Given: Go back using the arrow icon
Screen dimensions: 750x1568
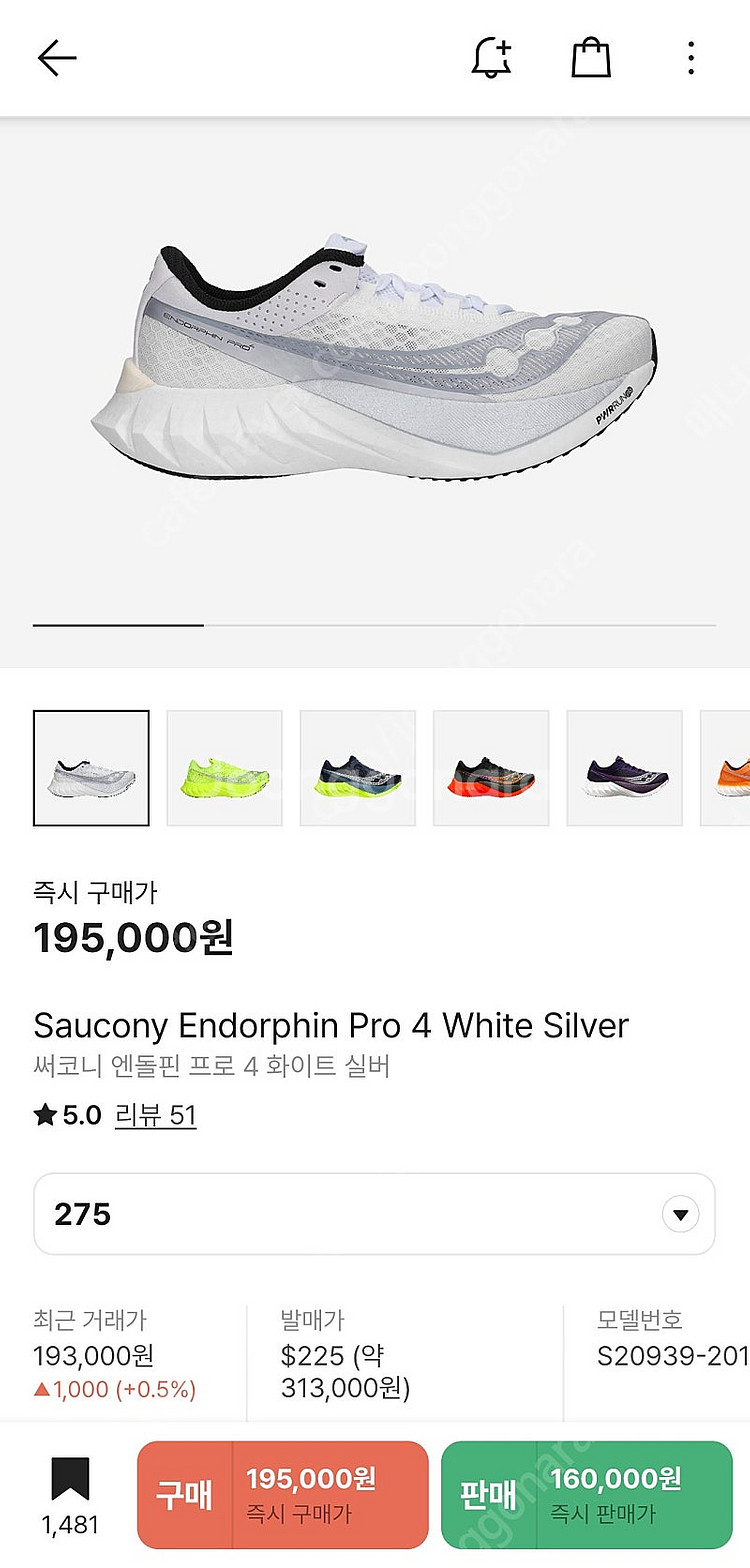Looking at the screenshot, I should pyautogui.click(x=57, y=59).
